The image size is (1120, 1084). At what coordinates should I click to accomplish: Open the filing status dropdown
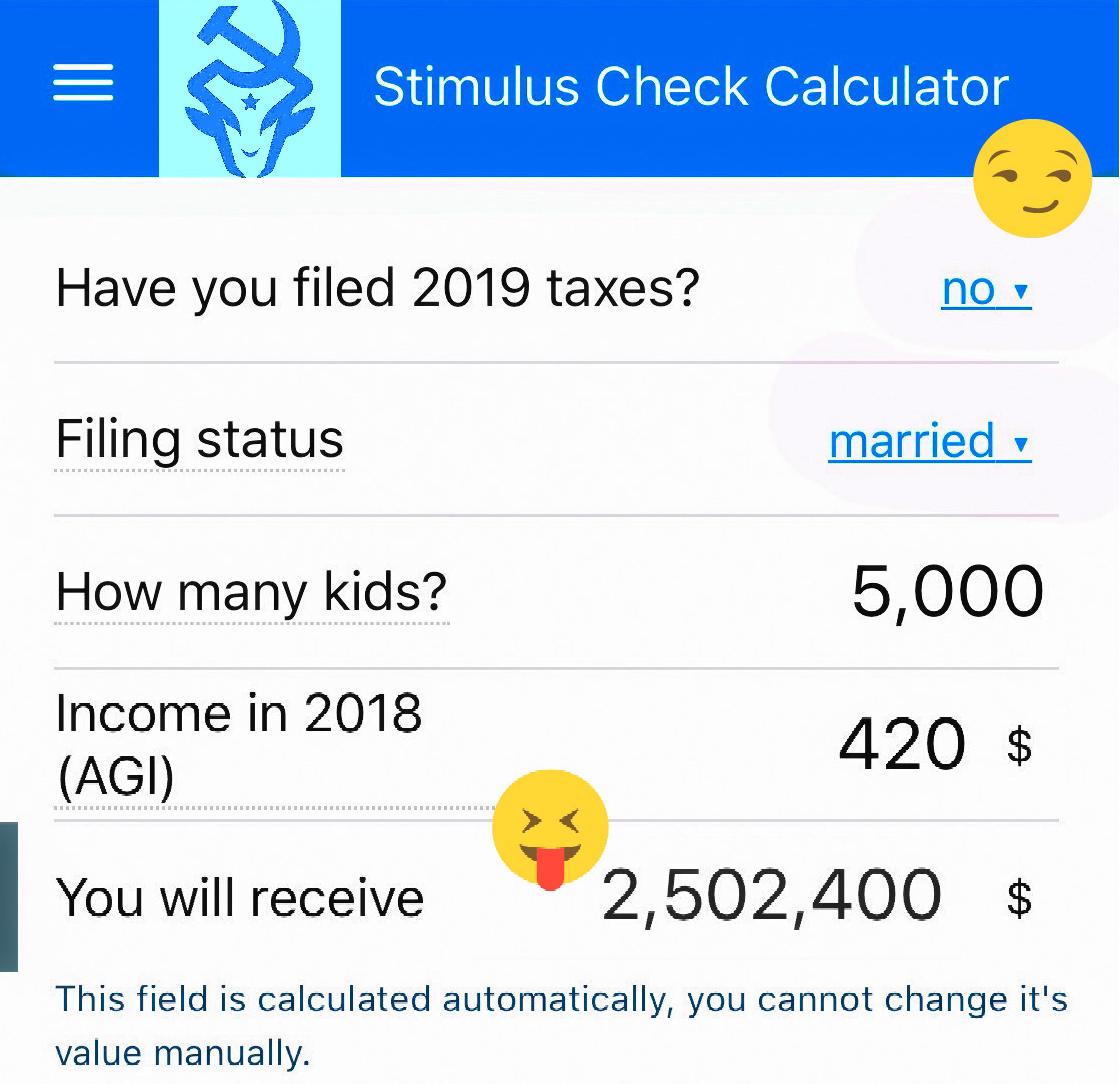[x=929, y=441]
